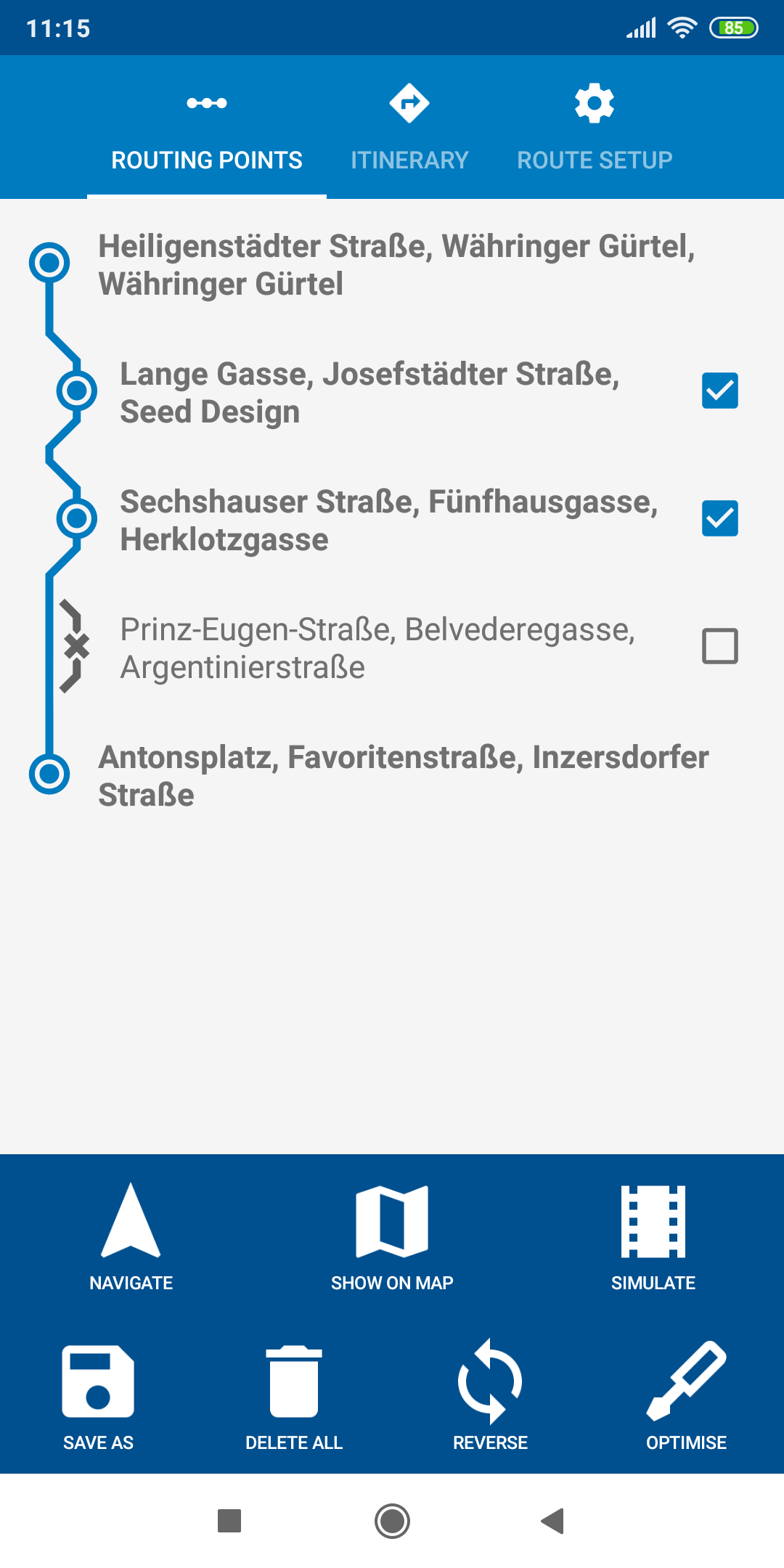Uncheck the Sechshauser Straße, Fünfhausgasse waypoint
This screenshot has height=1568, width=784.
pos(719,518)
